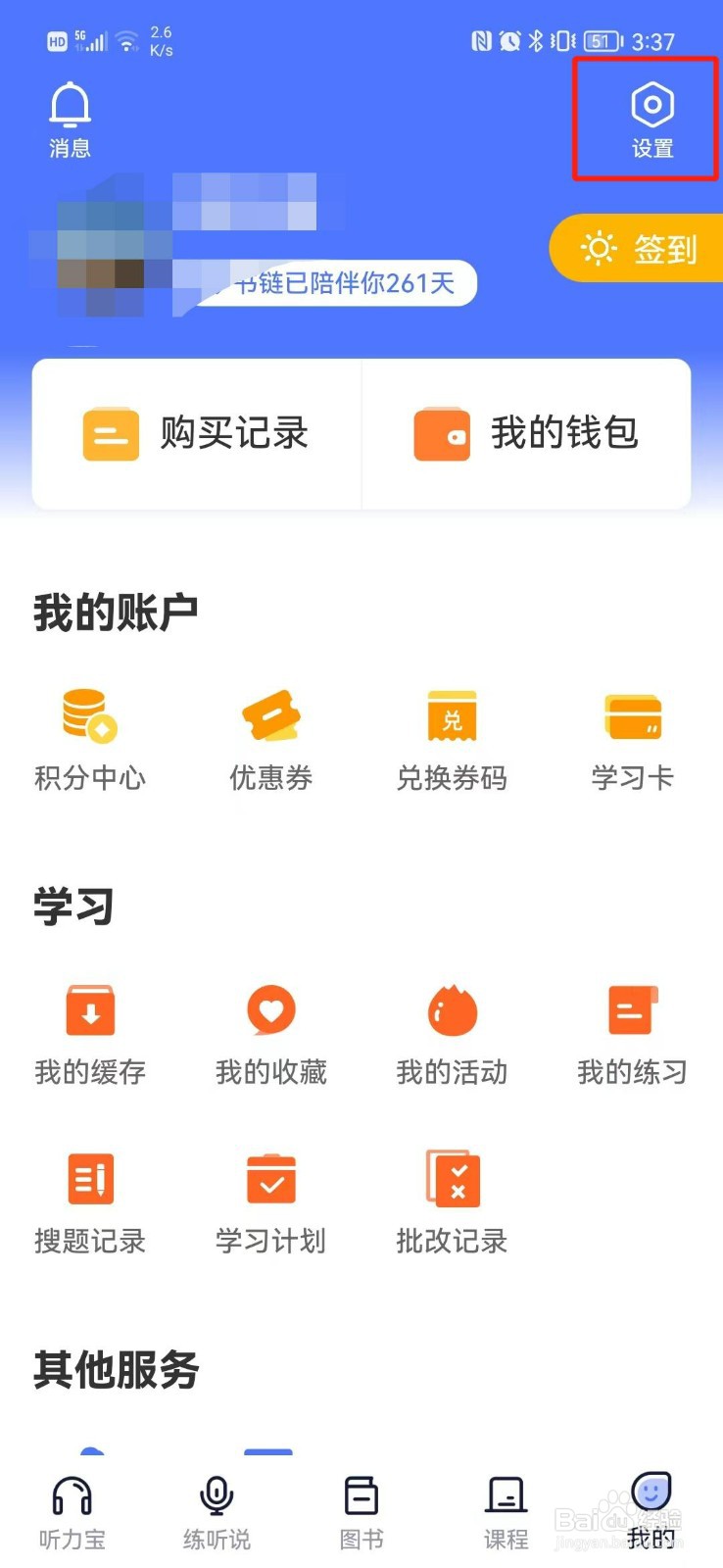Open 我的钱包 wallet
Viewport: 723px width, 1568px height.
(x=527, y=433)
